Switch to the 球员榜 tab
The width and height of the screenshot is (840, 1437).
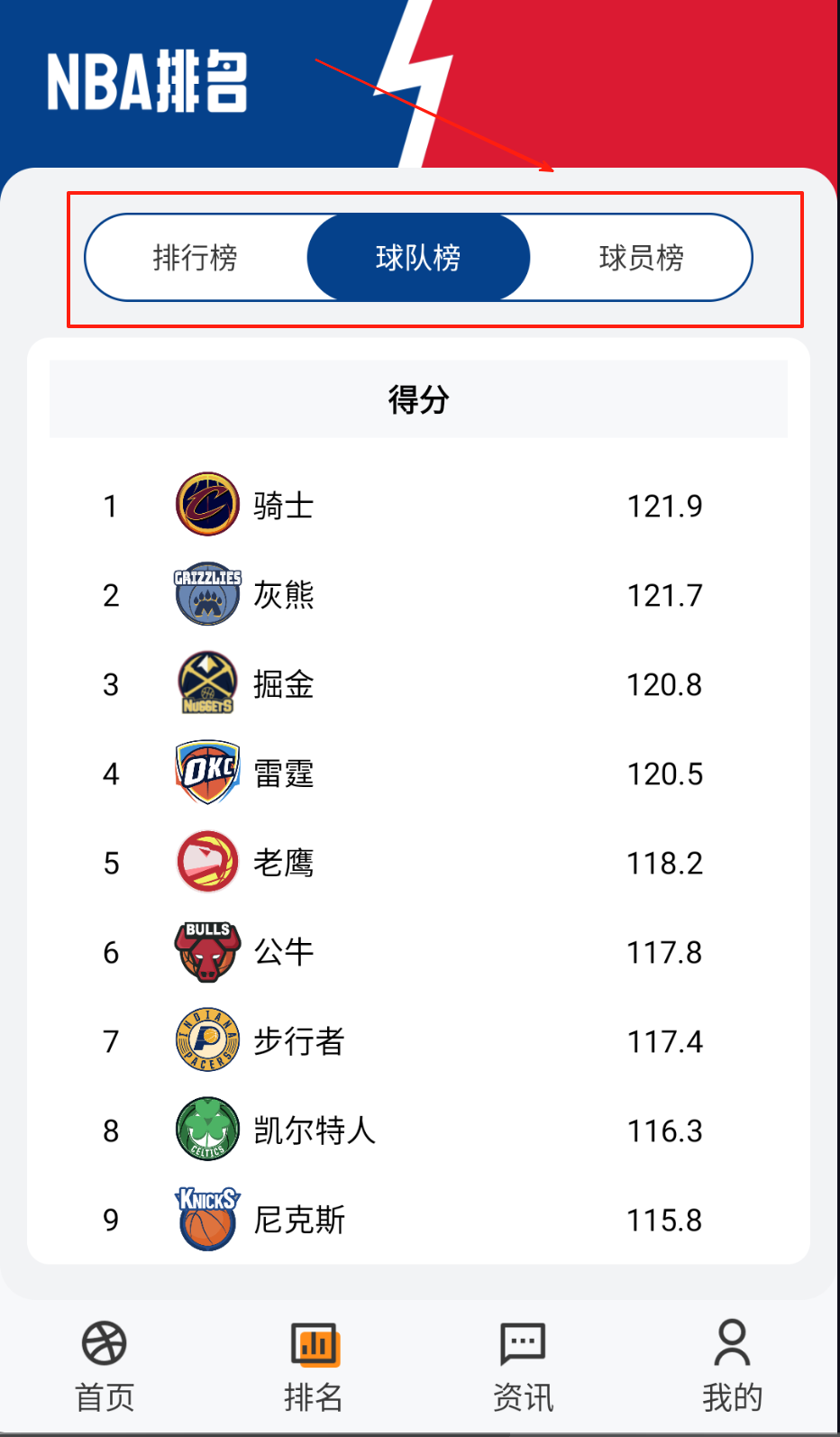[x=641, y=258]
